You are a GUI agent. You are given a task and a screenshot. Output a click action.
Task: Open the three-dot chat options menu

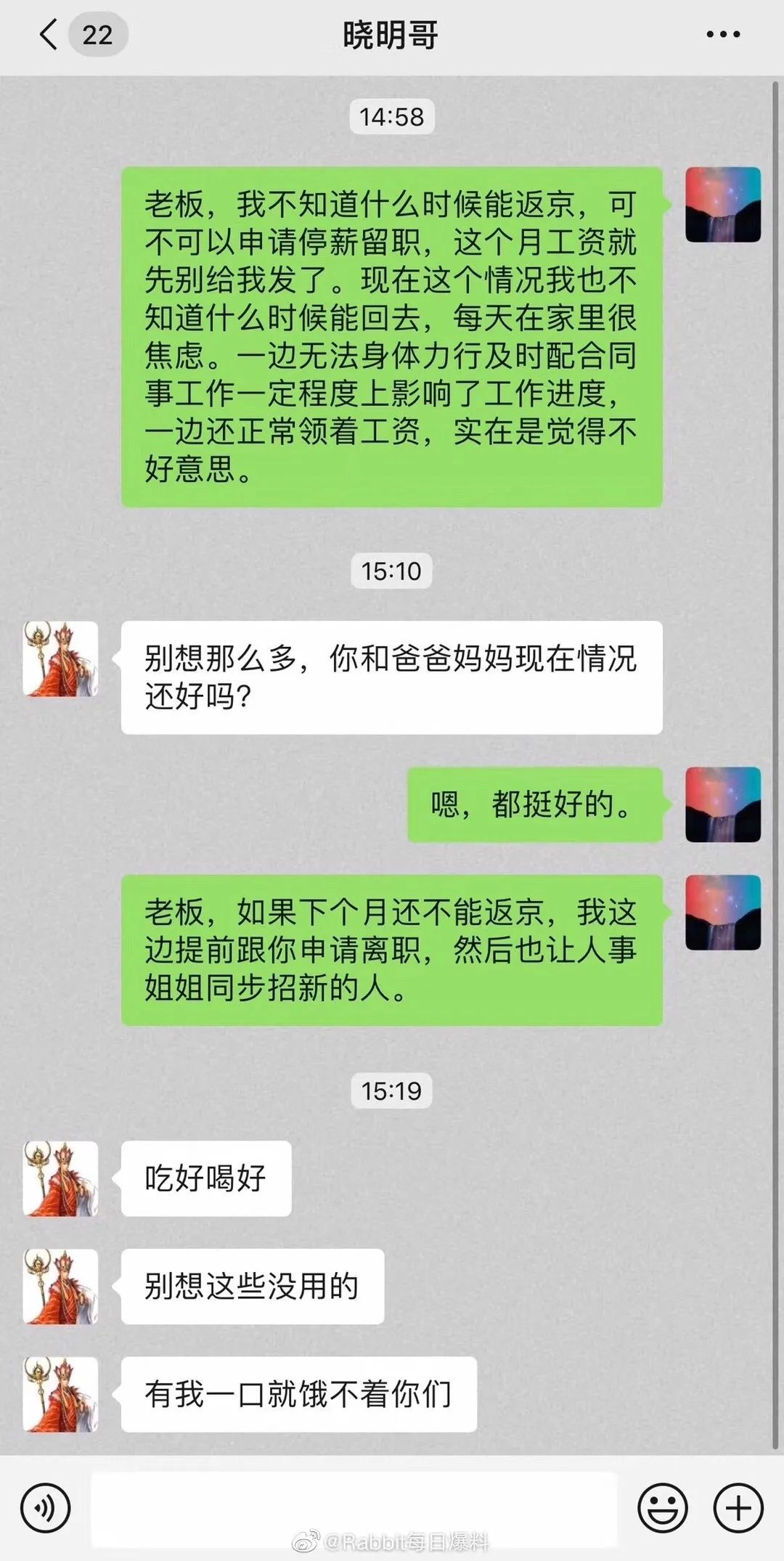(723, 34)
